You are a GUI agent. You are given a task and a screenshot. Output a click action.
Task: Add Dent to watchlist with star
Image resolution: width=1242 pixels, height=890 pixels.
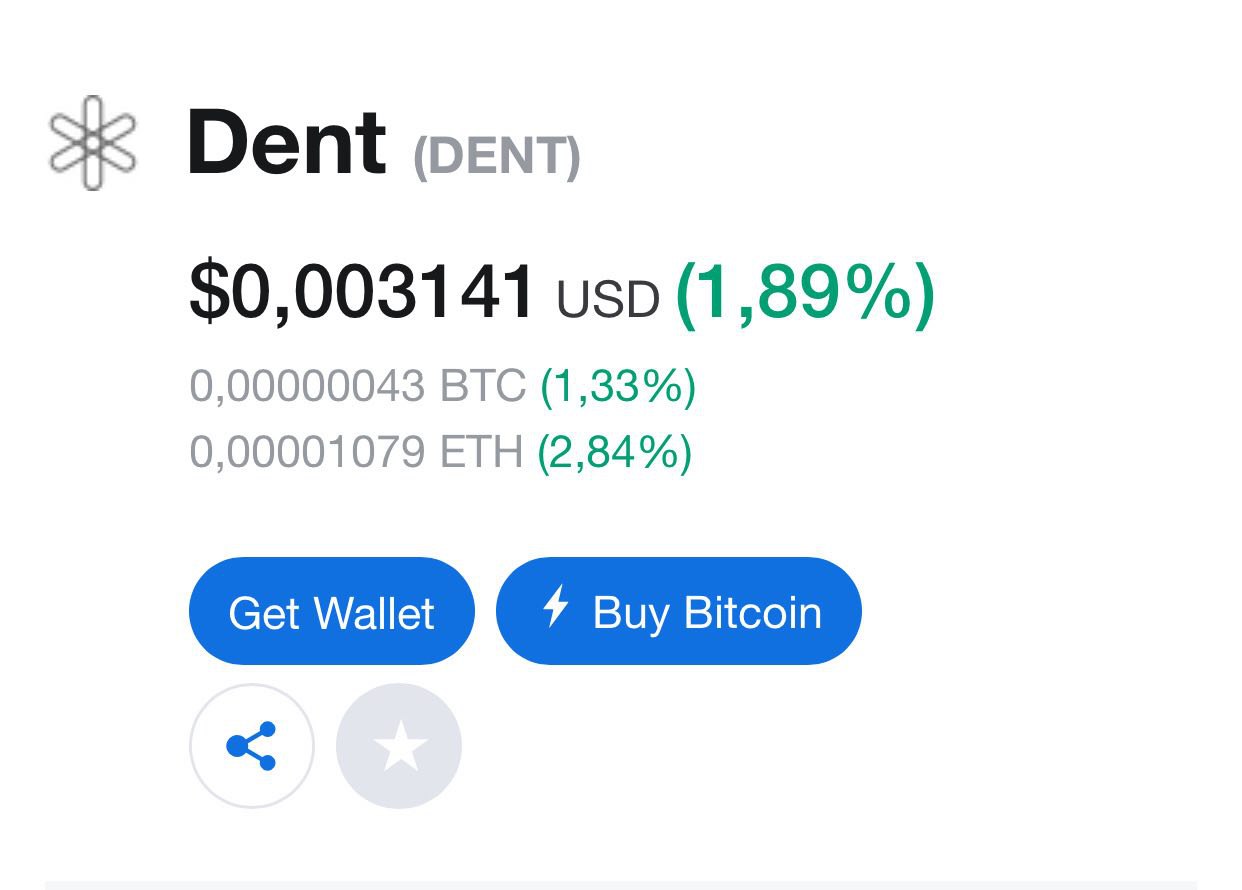(x=399, y=746)
